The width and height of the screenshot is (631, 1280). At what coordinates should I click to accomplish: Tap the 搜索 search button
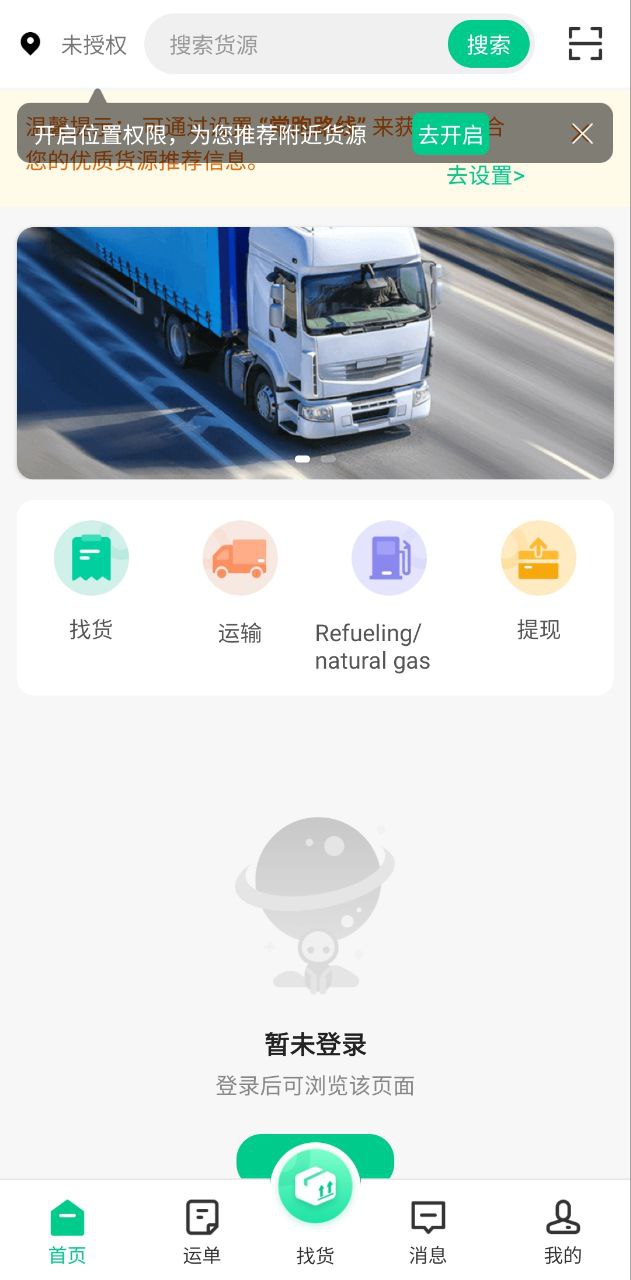point(488,45)
